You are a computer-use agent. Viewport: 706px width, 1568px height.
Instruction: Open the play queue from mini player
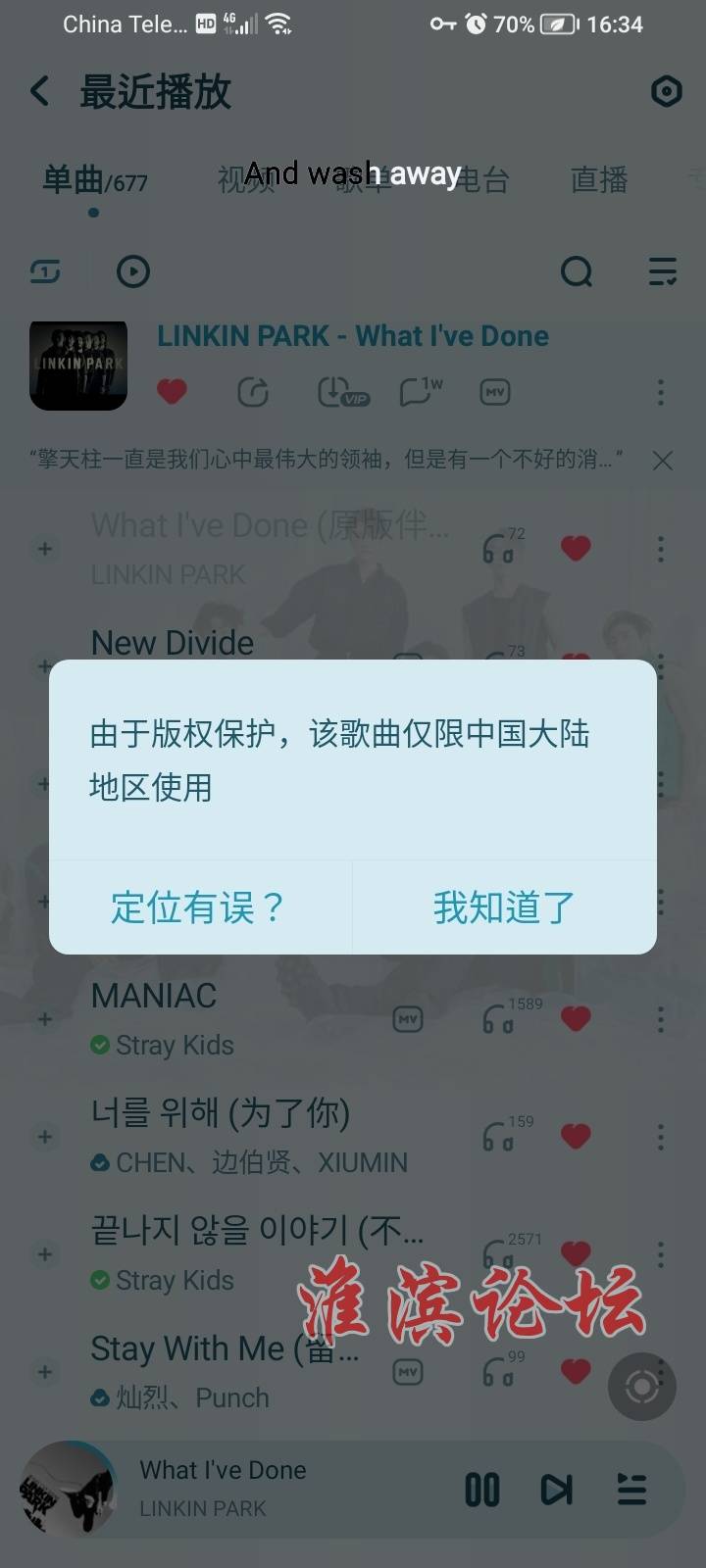(x=631, y=1490)
